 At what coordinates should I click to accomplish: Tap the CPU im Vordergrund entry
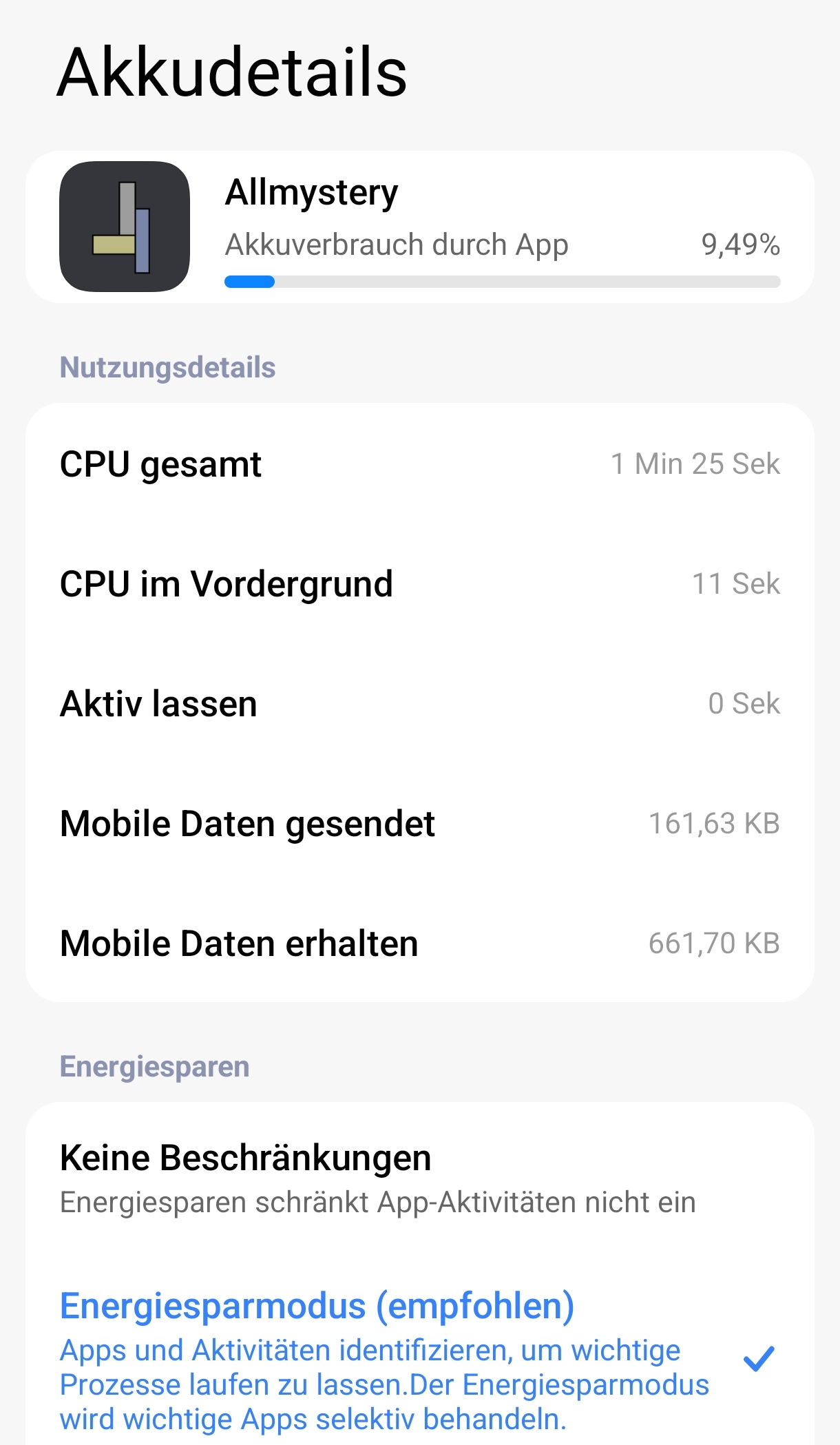tap(420, 583)
